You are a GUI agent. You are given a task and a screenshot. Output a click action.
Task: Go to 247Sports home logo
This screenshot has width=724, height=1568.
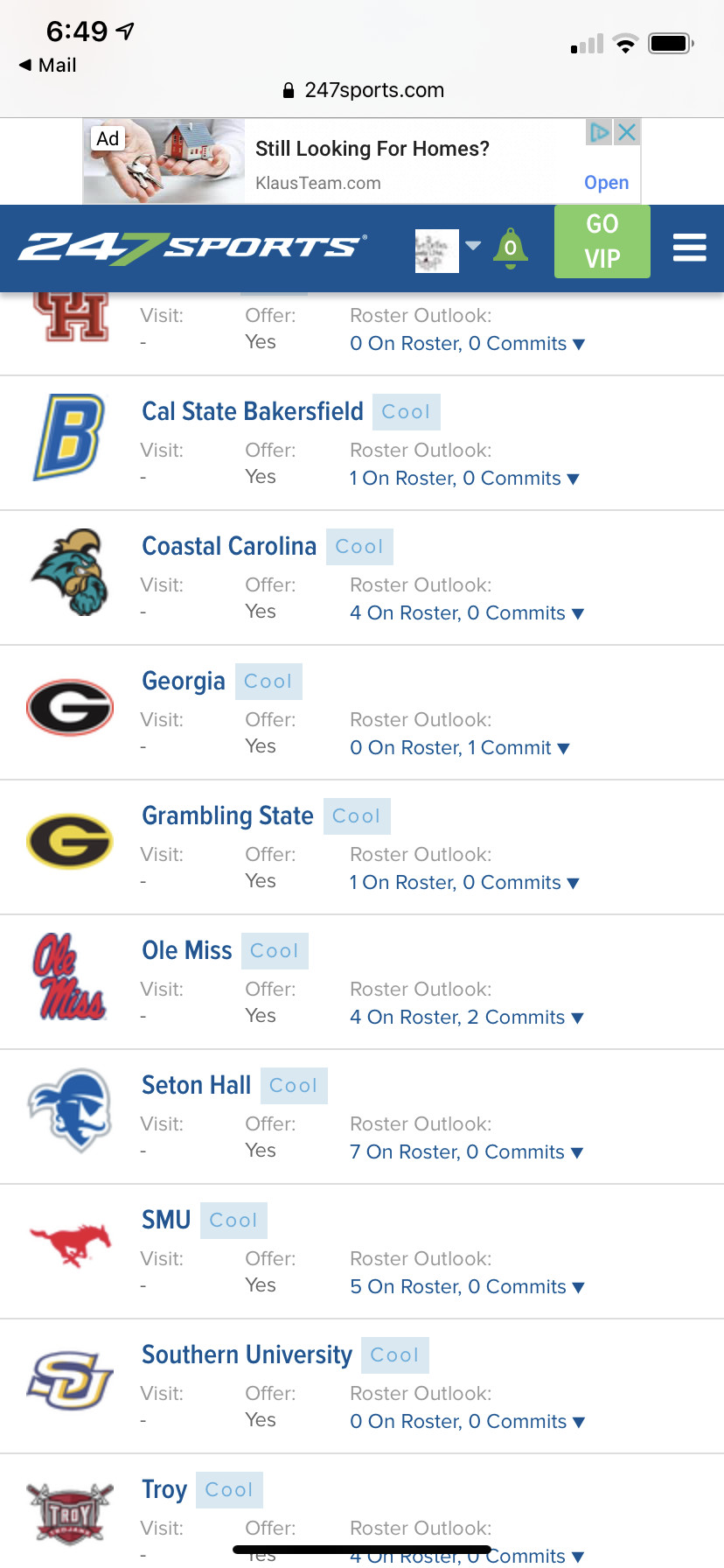click(192, 248)
